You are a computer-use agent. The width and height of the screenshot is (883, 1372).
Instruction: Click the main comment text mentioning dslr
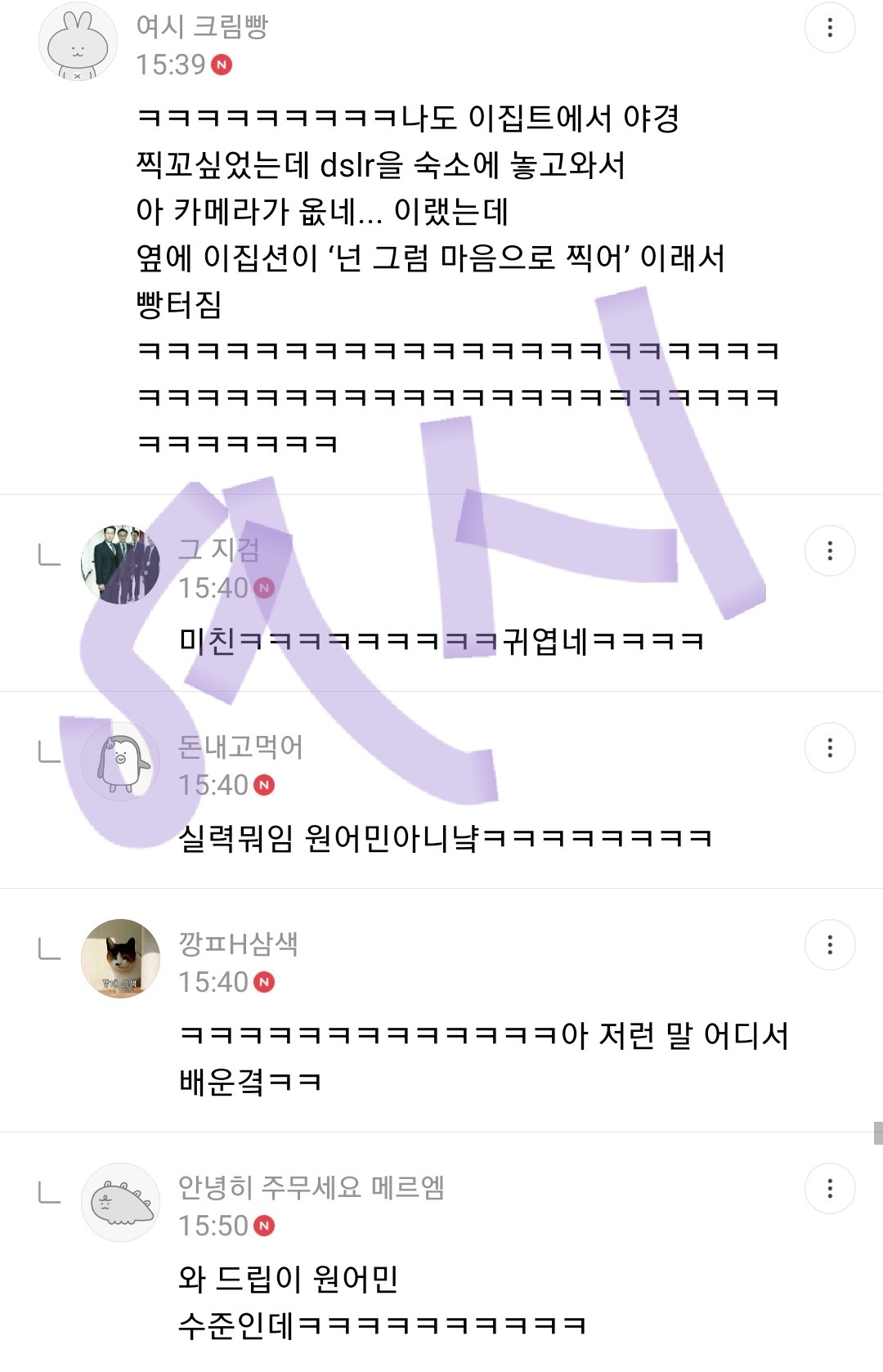[392, 164]
